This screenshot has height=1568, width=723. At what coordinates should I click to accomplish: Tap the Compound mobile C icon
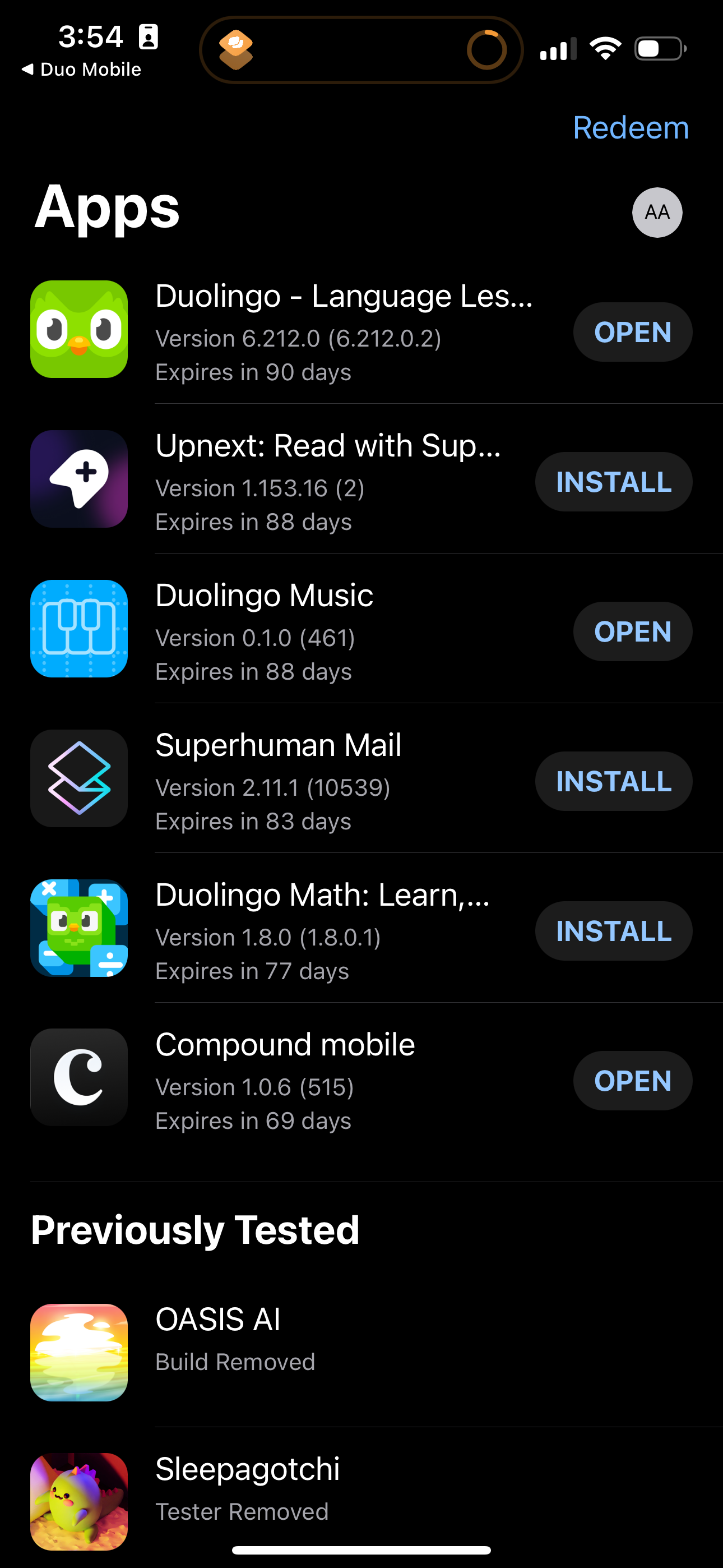click(x=78, y=1077)
